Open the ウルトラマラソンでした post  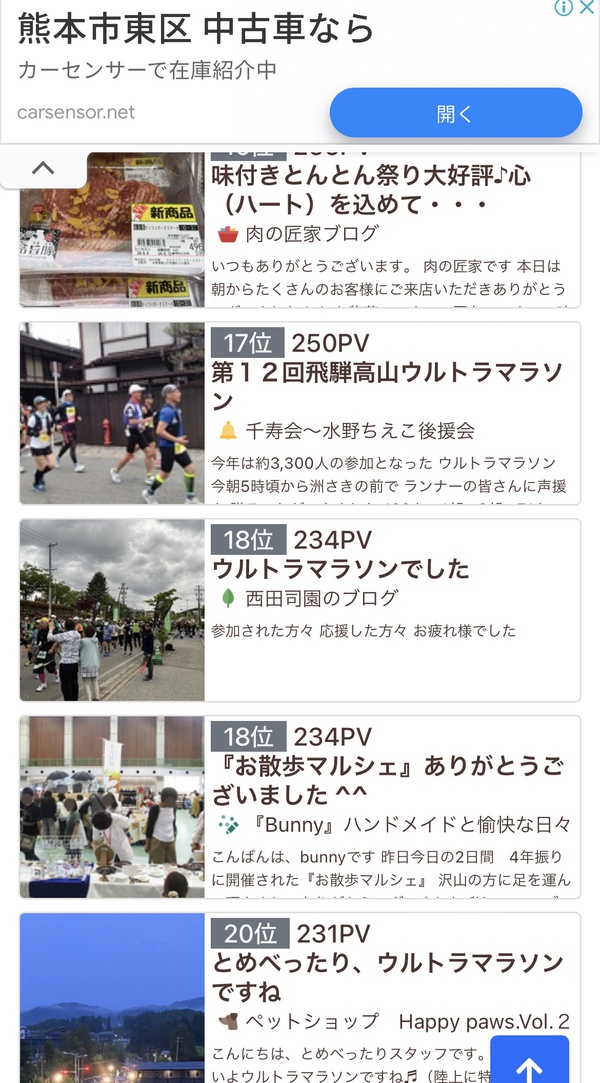(340, 569)
